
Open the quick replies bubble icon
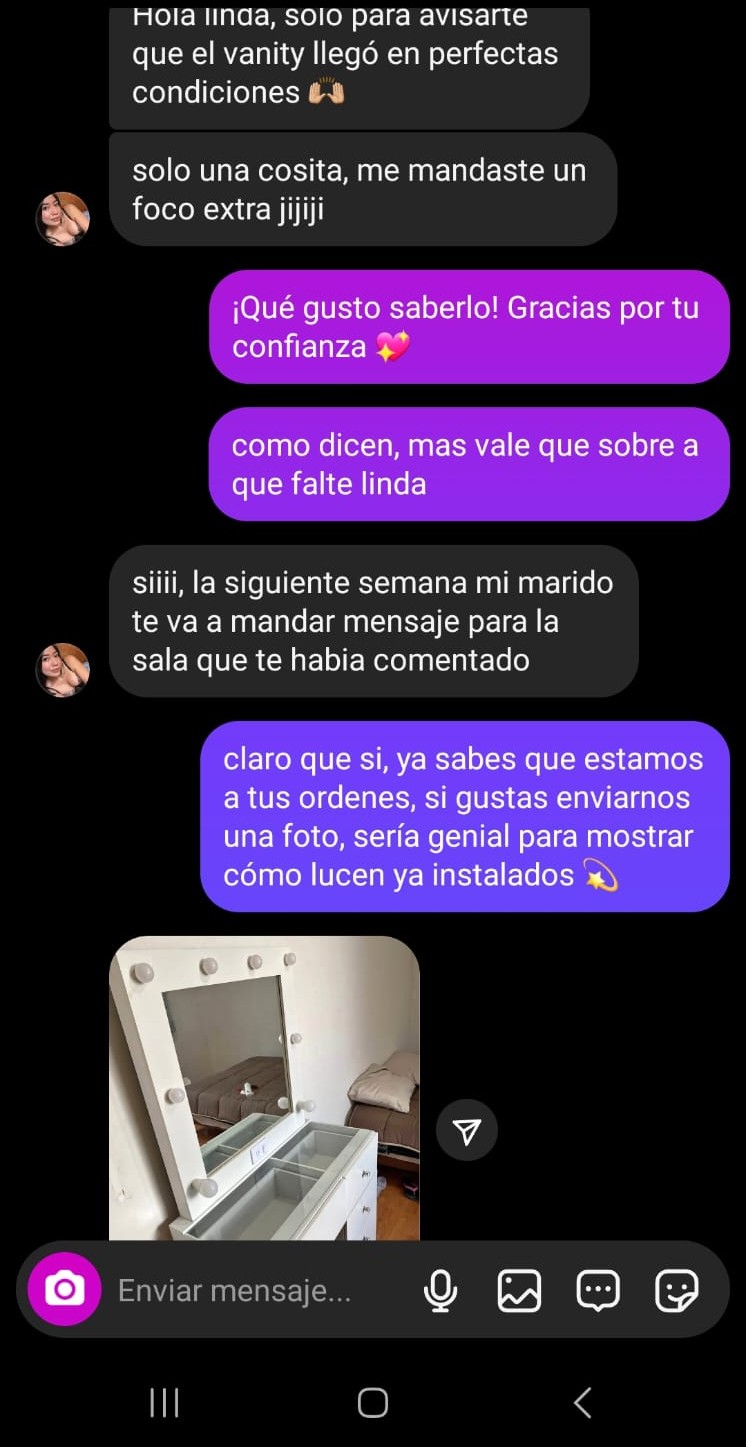[x=598, y=1290]
